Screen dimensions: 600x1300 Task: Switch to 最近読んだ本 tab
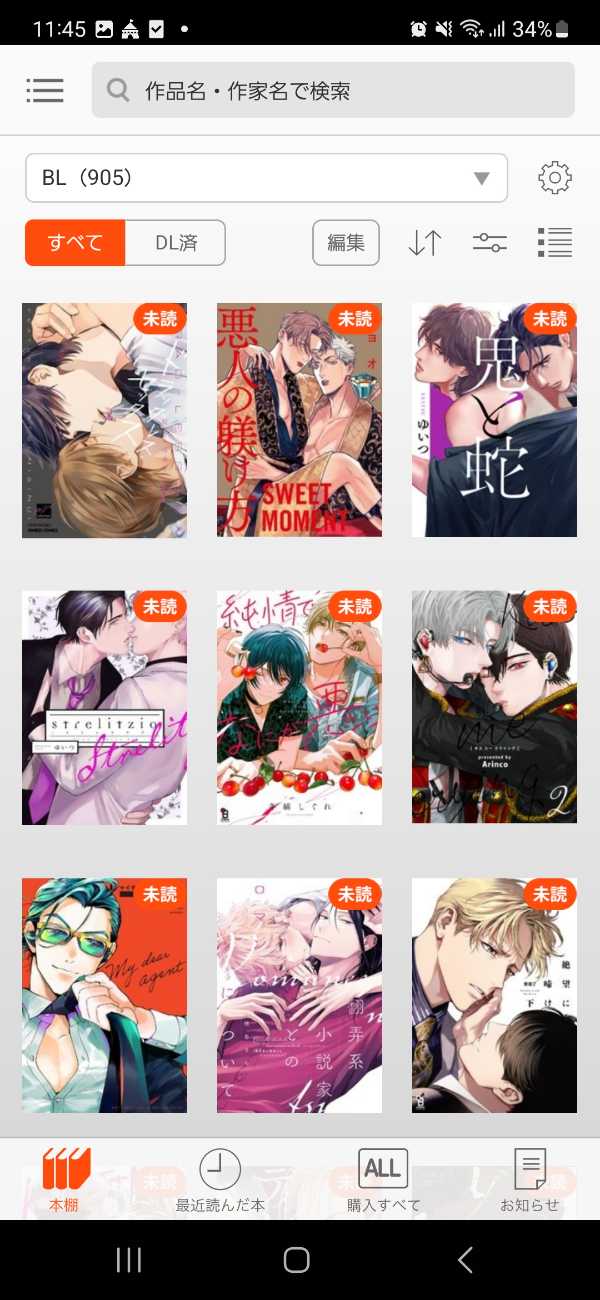tap(220, 1180)
